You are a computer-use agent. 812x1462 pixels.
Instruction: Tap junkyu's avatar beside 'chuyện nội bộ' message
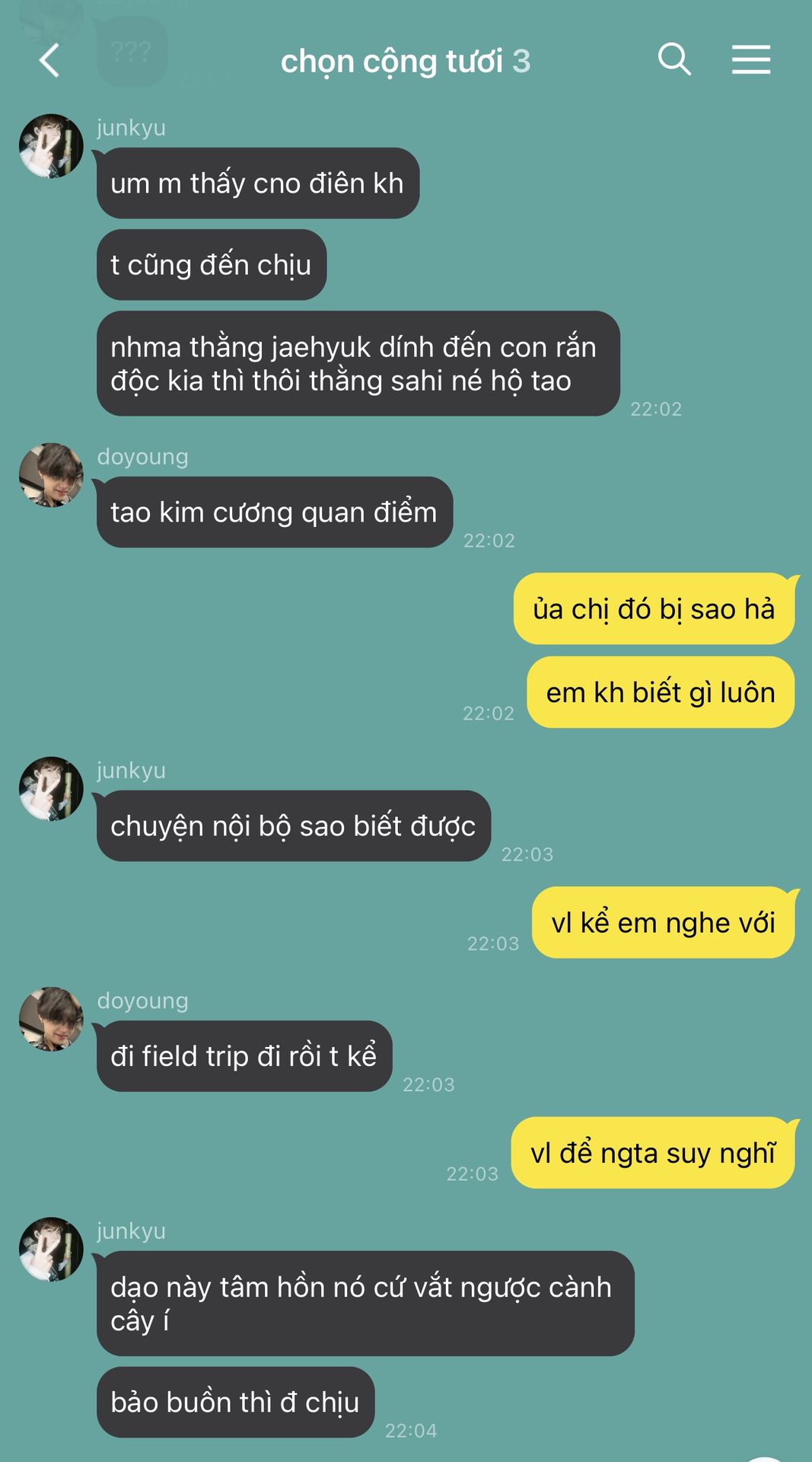coord(51,789)
